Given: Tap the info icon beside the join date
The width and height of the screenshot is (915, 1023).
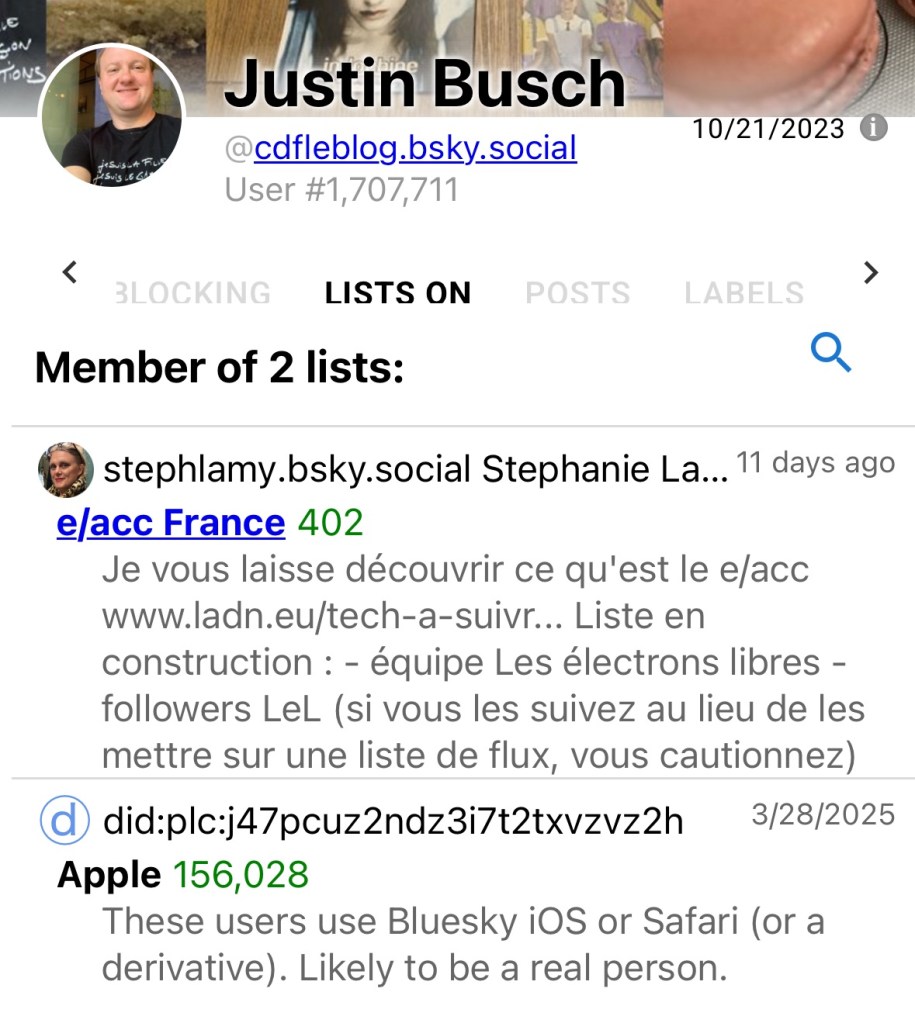Looking at the screenshot, I should point(874,128).
